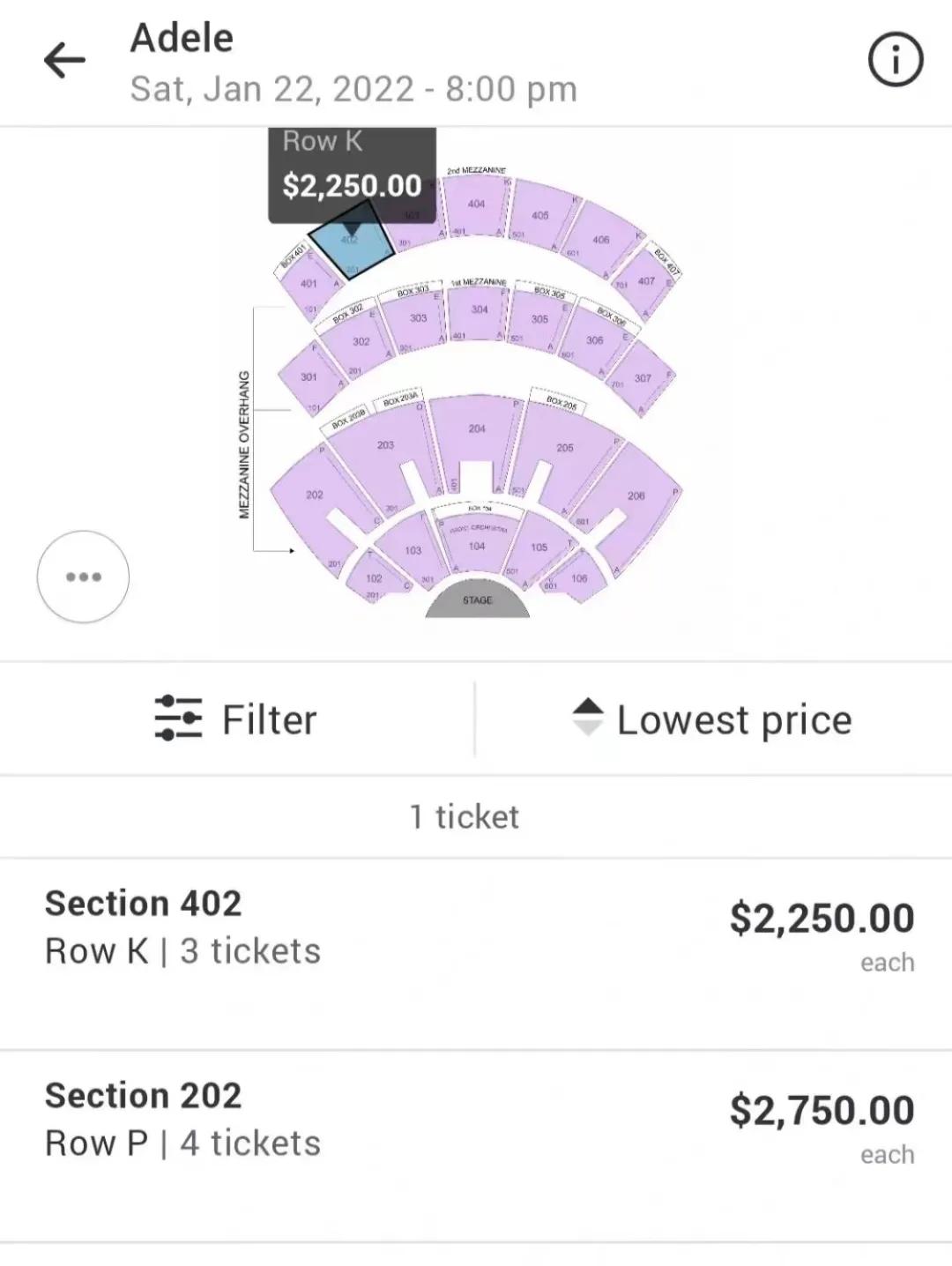Image resolution: width=952 pixels, height=1266 pixels.
Task: Select section 406 on the seat map
Action: [x=600, y=240]
